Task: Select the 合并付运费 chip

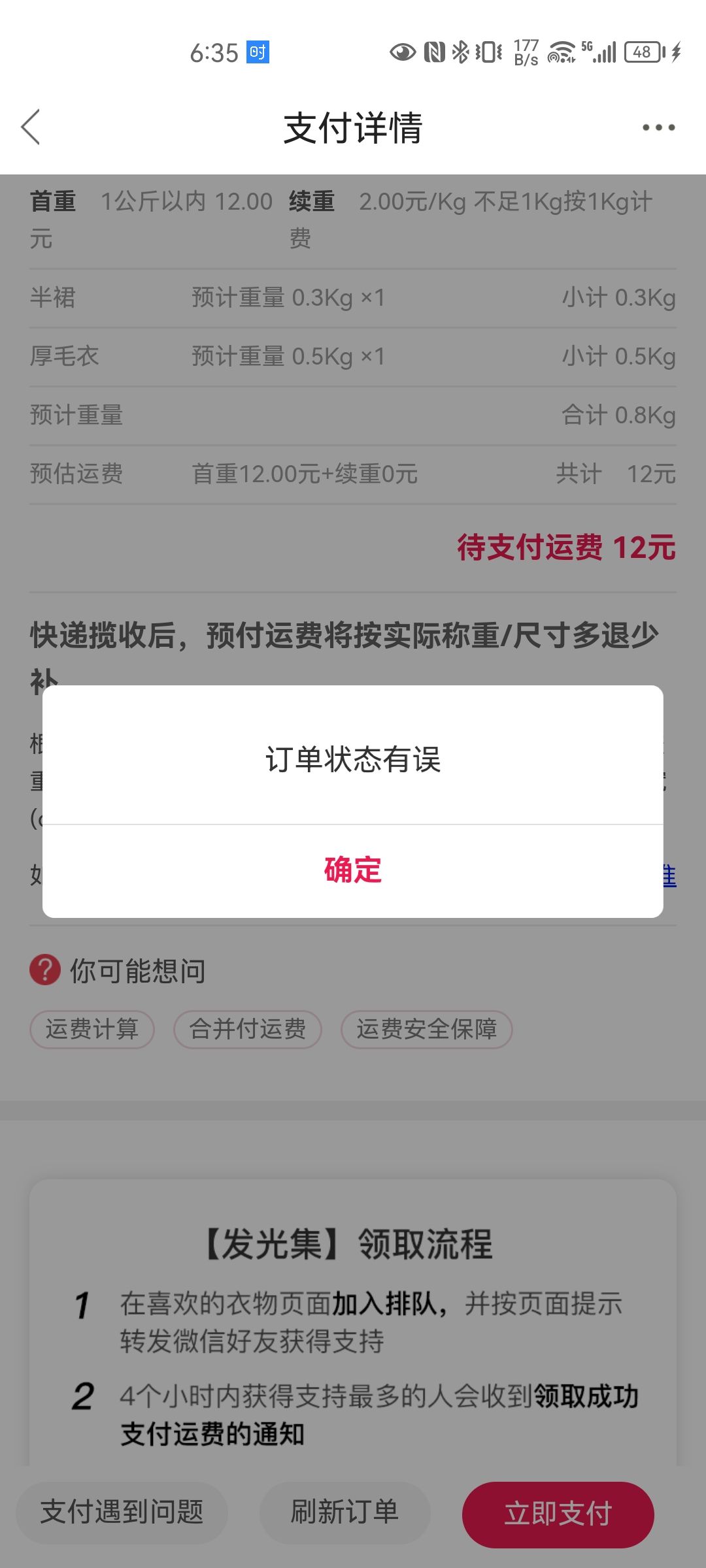Action: pyautogui.click(x=248, y=1030)
